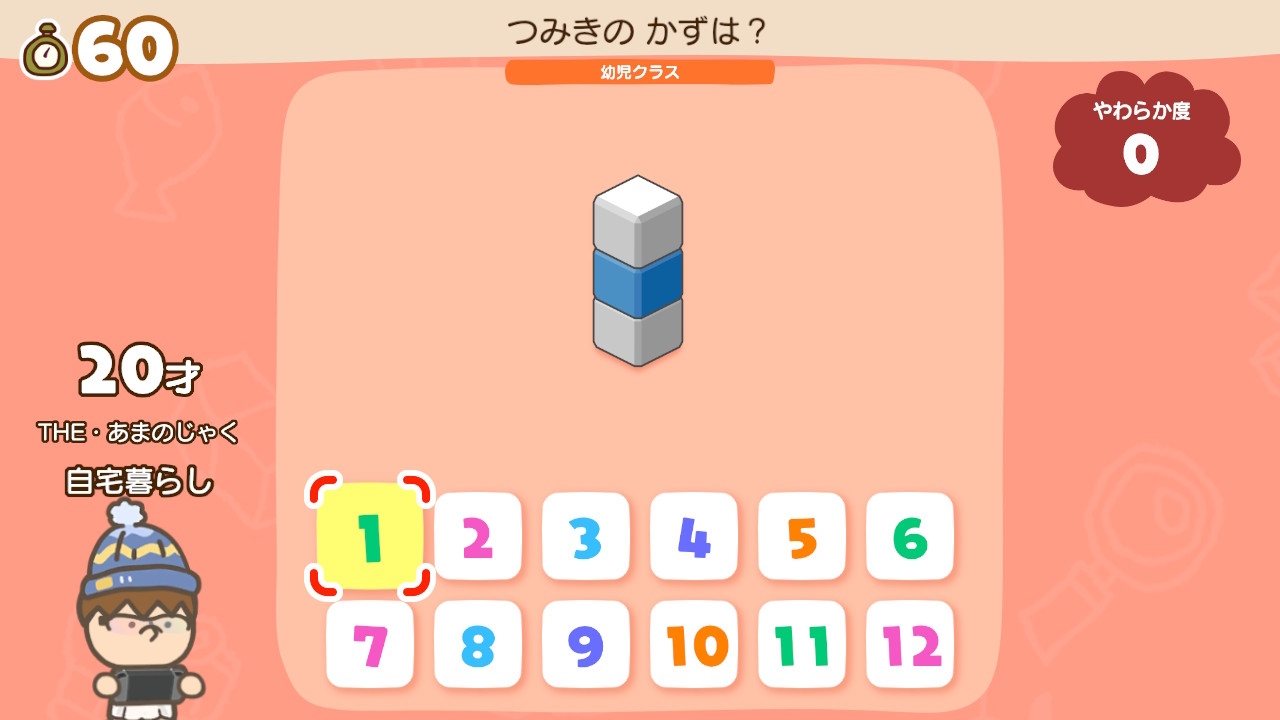Image resolution: width=1280 pixels, height=720 pixels.
Task: Tap answer 3 for block count
Action: [586, 536]
